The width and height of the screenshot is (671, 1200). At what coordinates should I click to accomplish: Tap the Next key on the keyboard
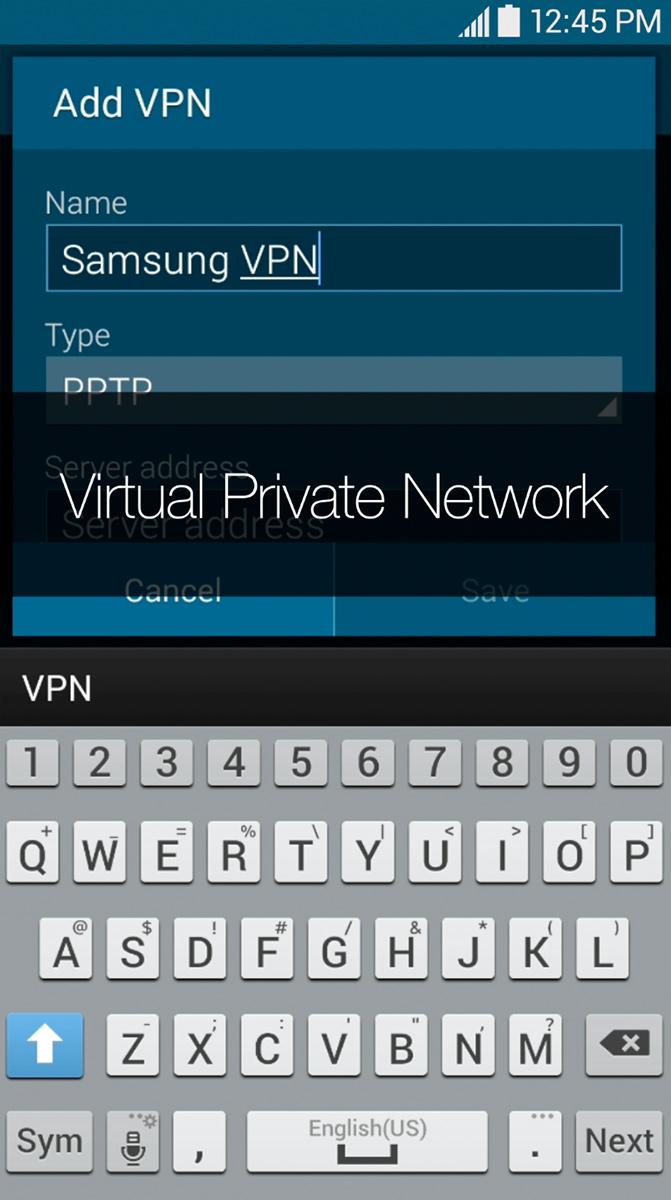tap(619, 1141)
